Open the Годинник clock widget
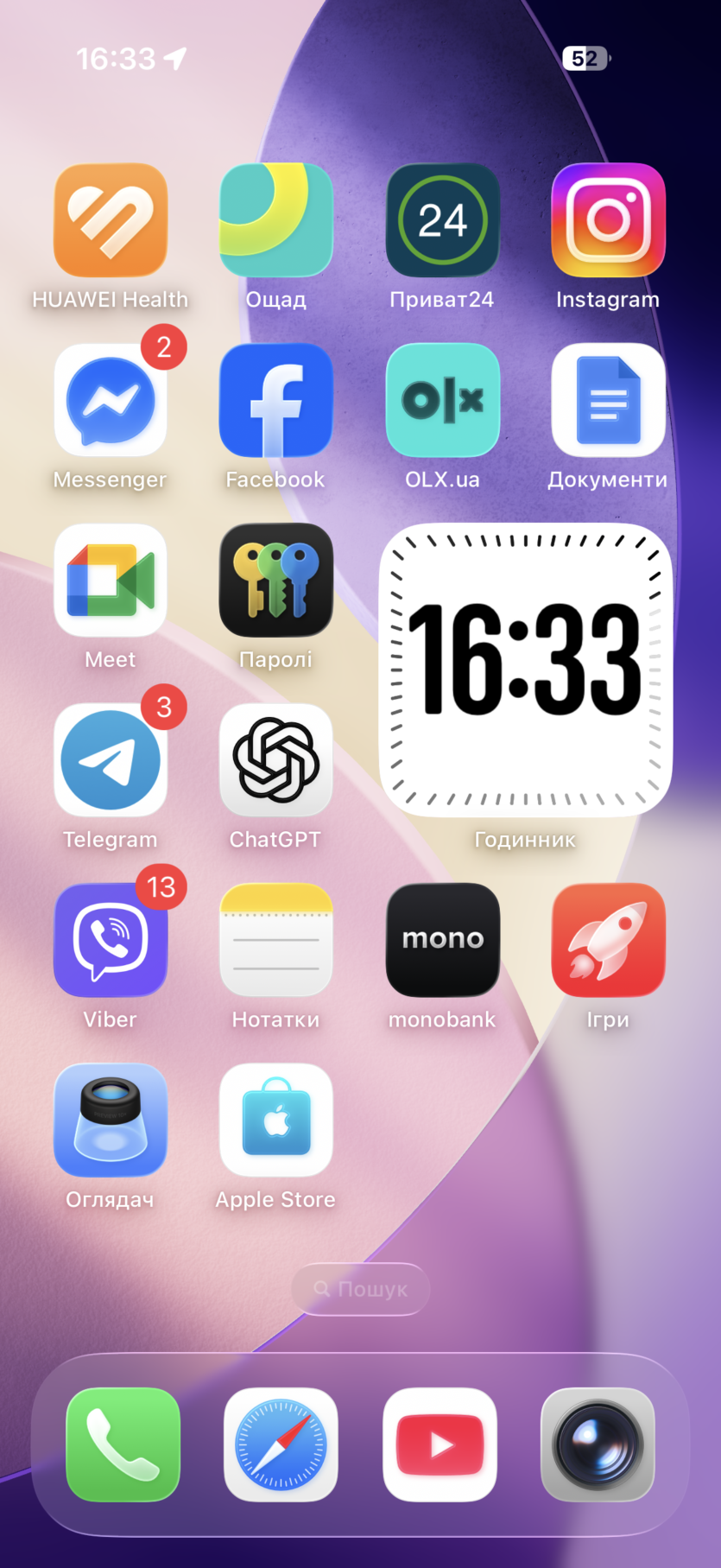This screenshot has width=721, height=1568. coord(525,670)
